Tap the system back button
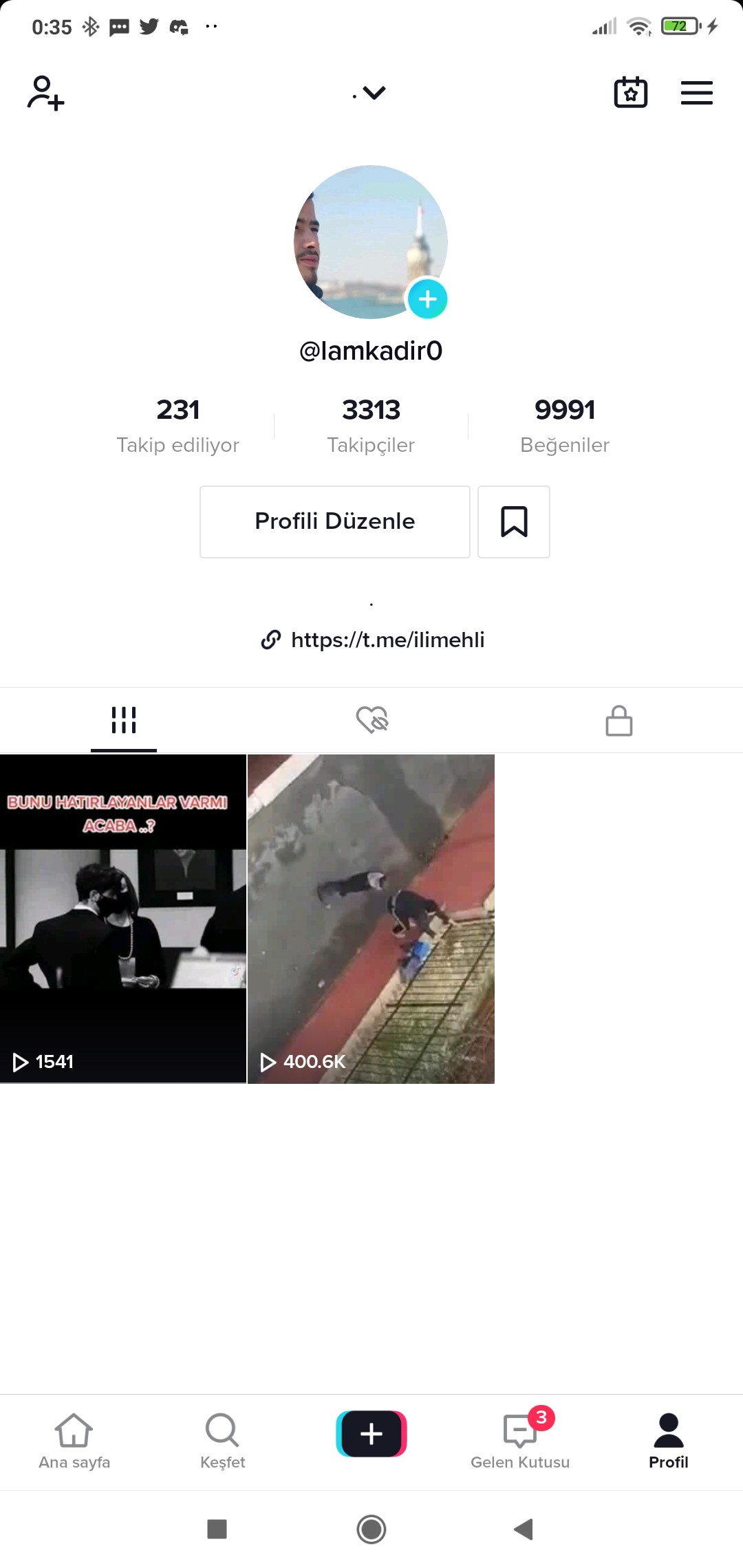Viewport: 743px width, 1568px height. [524, 1529]
